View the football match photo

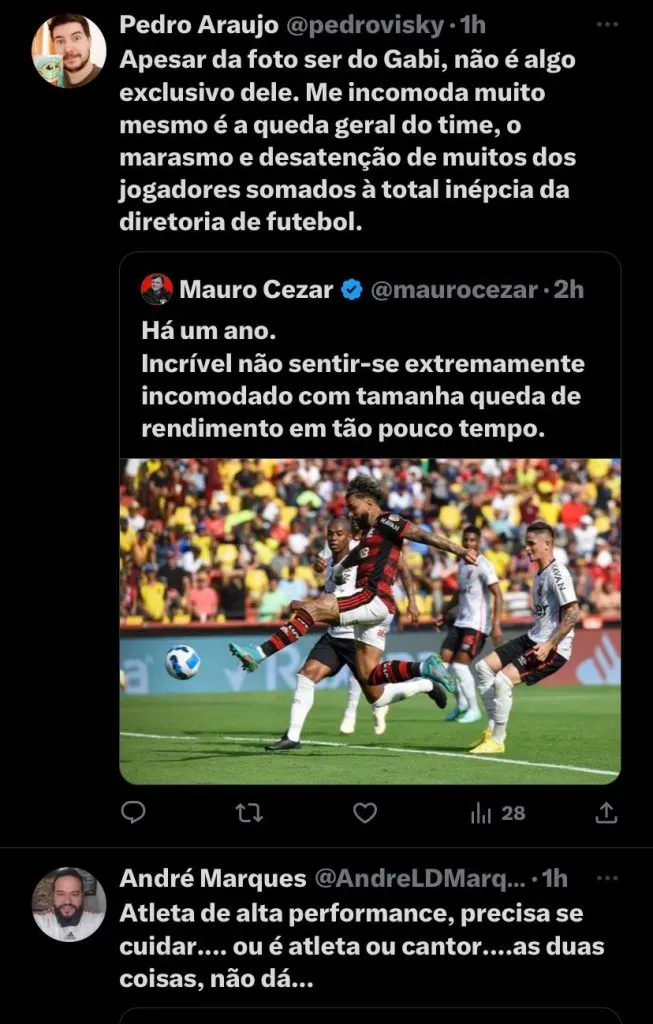[370, 620]
